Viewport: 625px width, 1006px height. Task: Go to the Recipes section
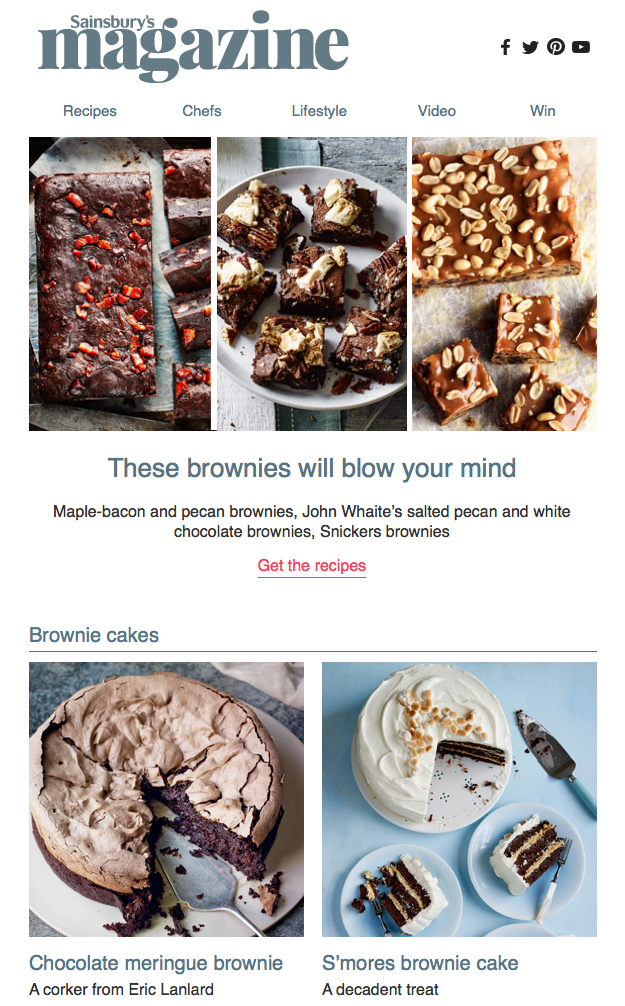90,111
